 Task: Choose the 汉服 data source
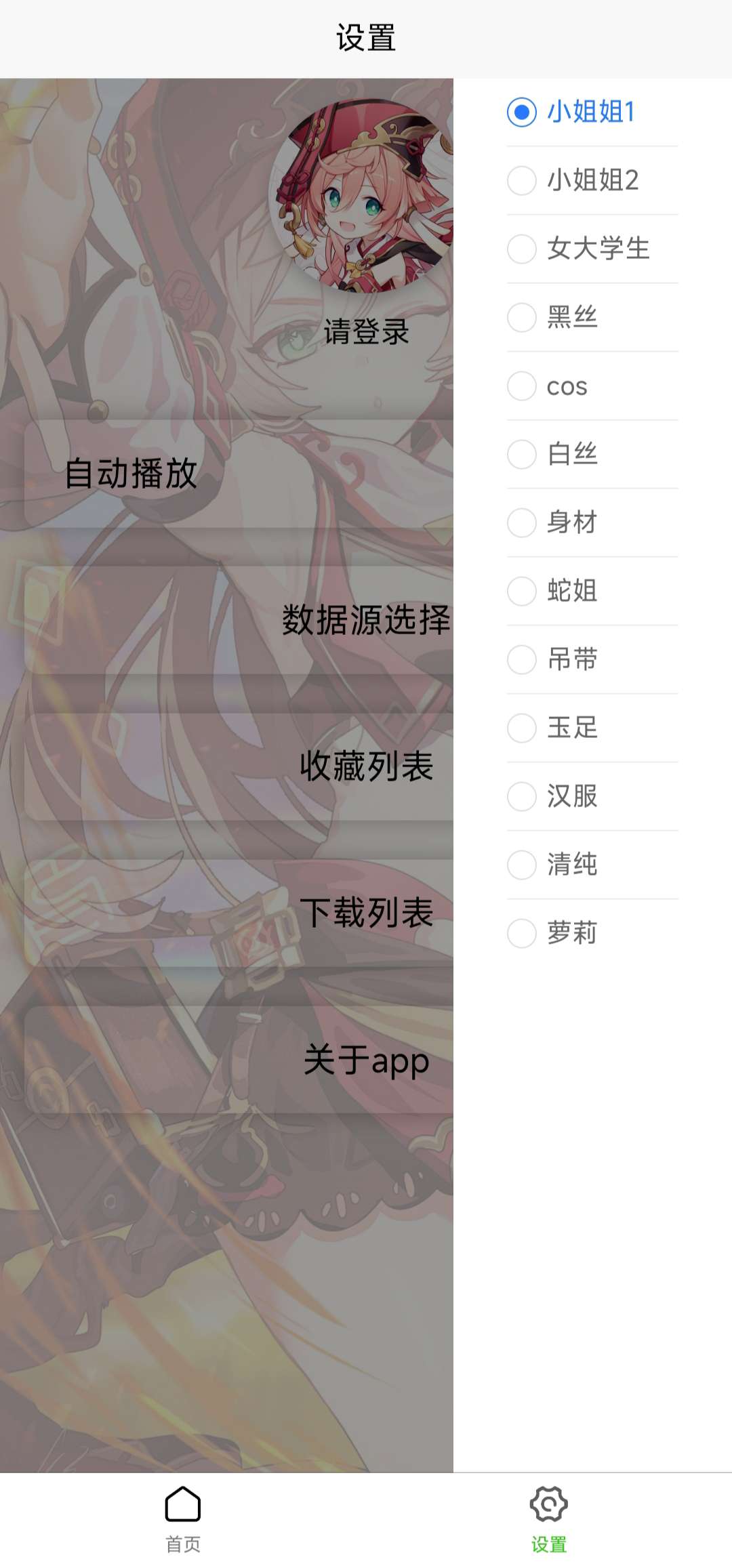(523, 796)
